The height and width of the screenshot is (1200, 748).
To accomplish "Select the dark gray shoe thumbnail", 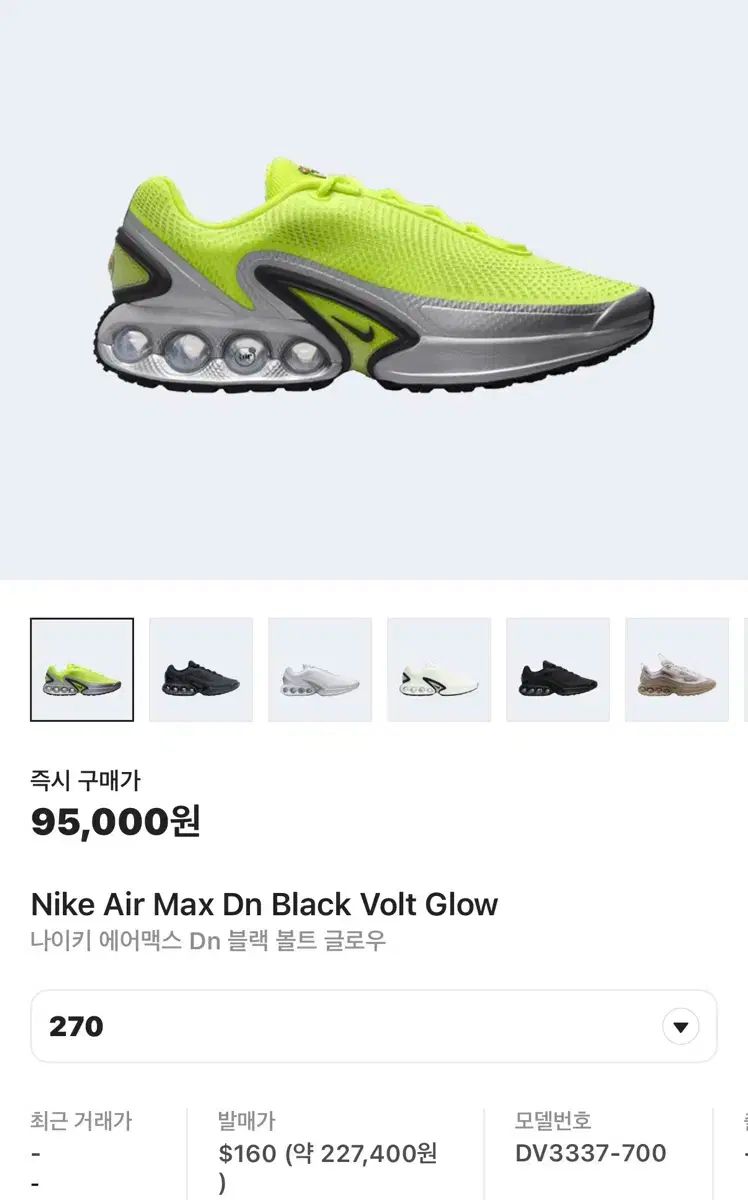I will pyautogui.click(x=201, y=670).
